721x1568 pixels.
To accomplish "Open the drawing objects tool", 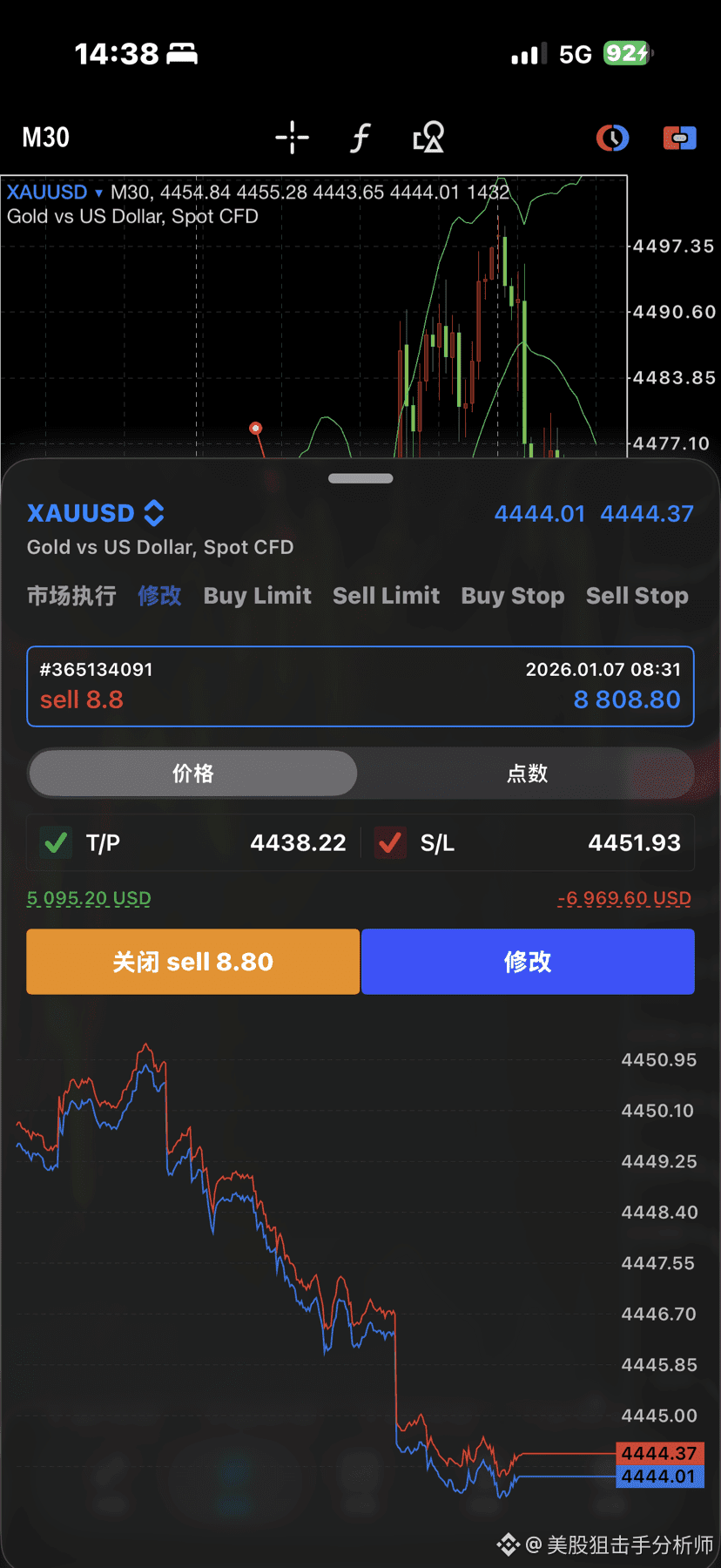I will click(x=428, y=138).
